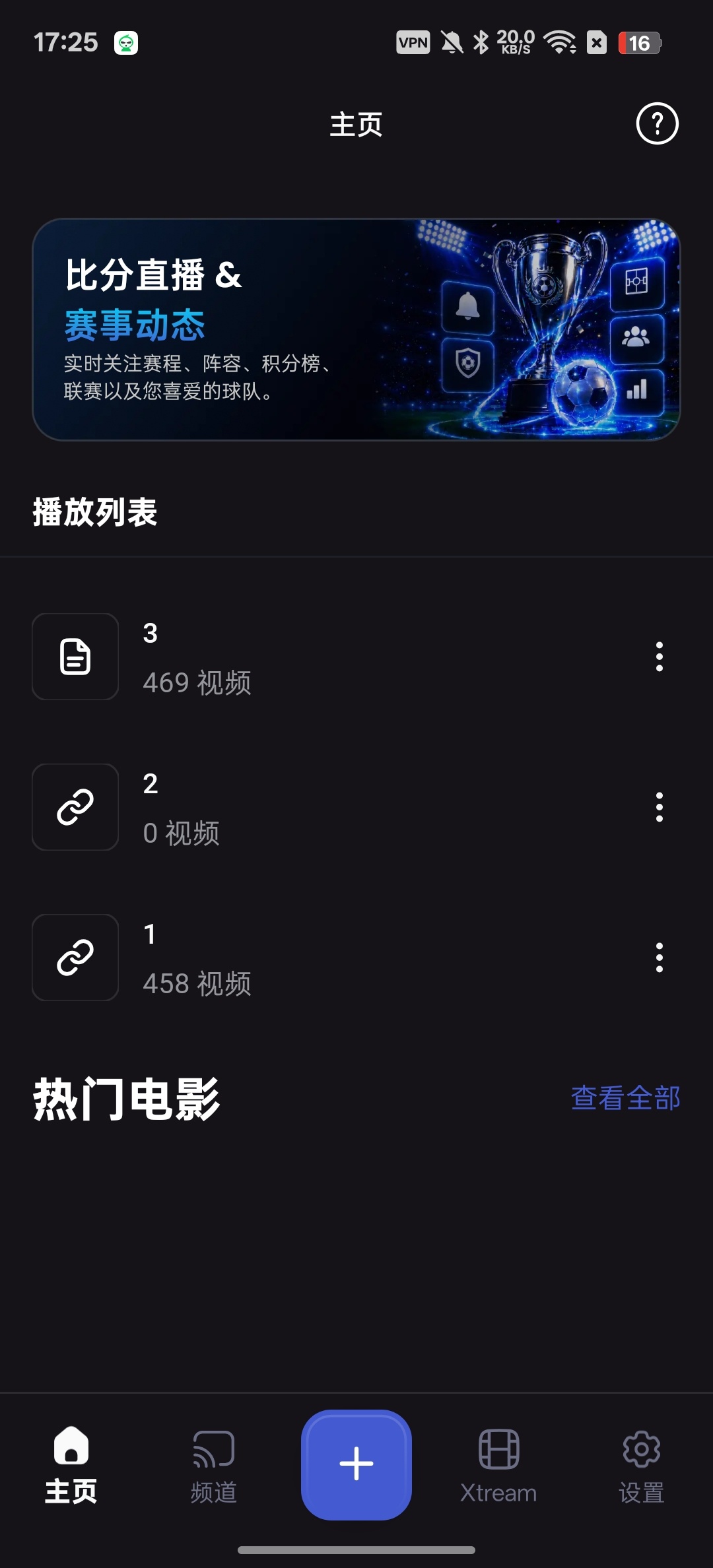
Task: Open the help question mark icon
Action: [x=657, y=123]
